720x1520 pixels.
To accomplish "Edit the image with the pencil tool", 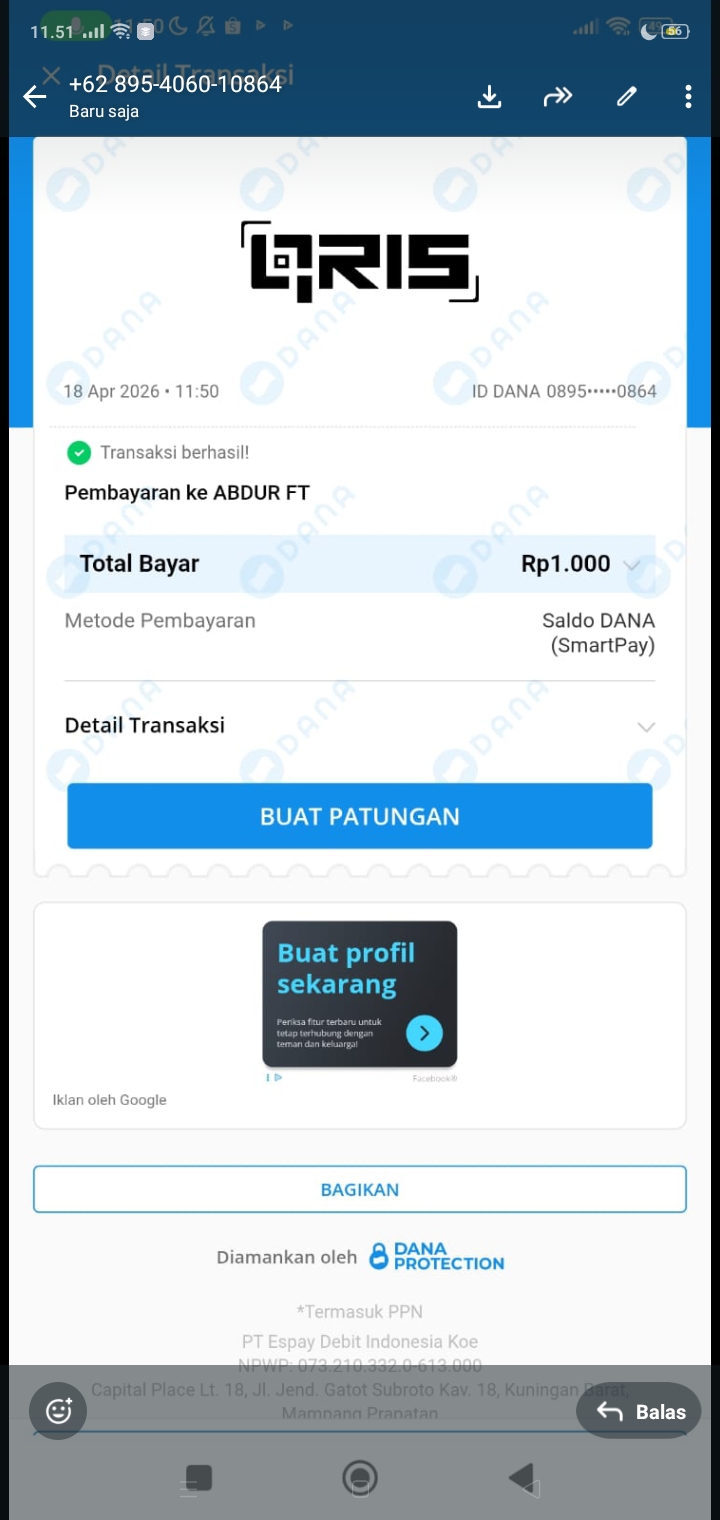I will (x=627, y=96).
